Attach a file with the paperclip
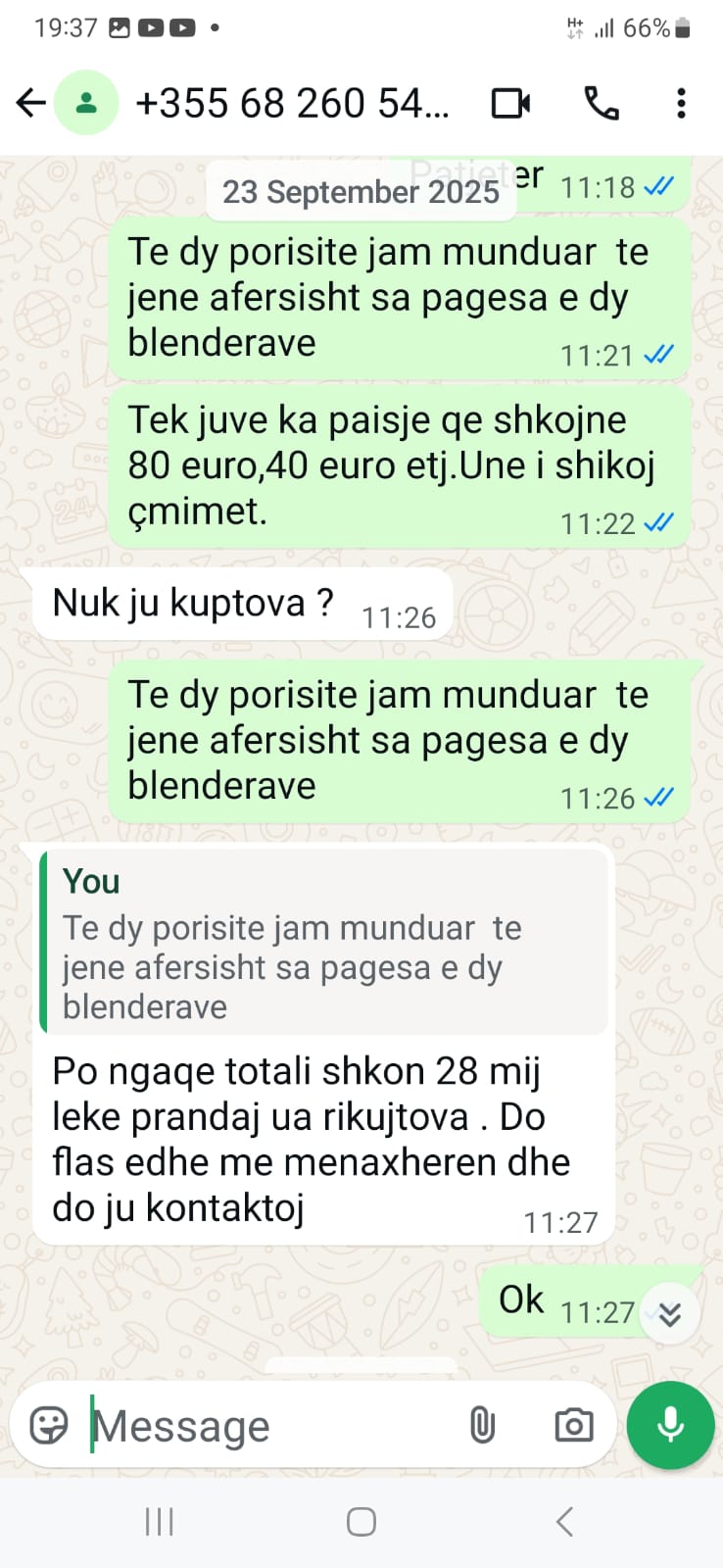This screenshot has width=723, height=1568. (x=482, y=1425)
